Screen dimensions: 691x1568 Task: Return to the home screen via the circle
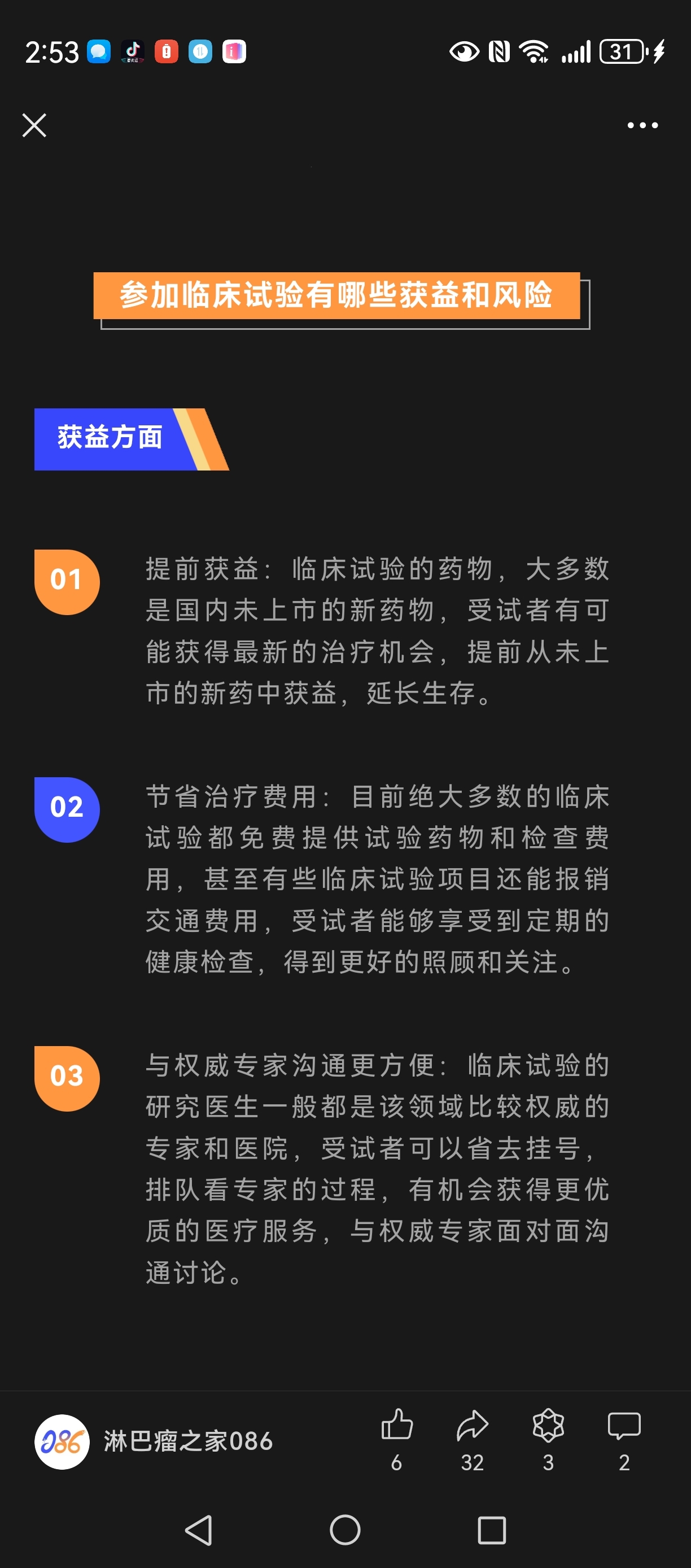coord(345,1530)
